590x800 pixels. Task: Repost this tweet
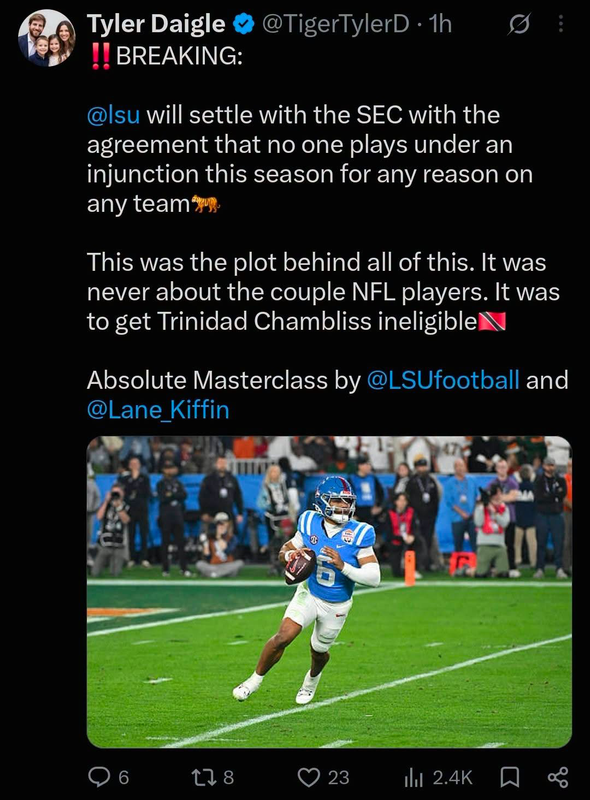click(212, 777)
